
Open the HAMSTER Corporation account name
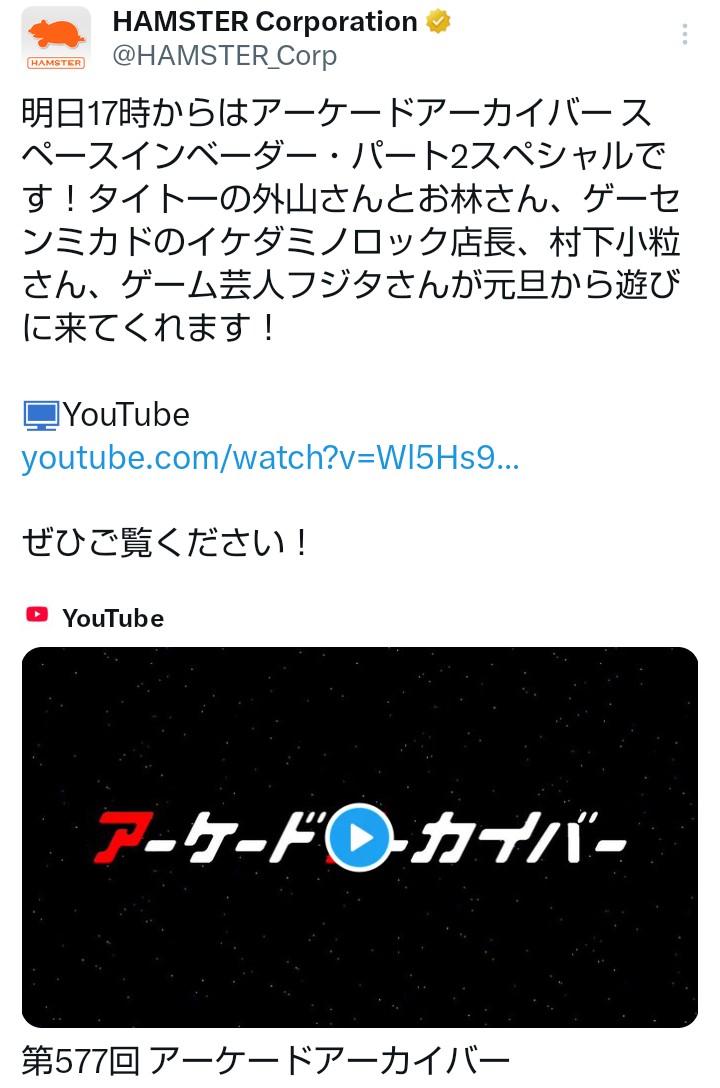point(265,21)
